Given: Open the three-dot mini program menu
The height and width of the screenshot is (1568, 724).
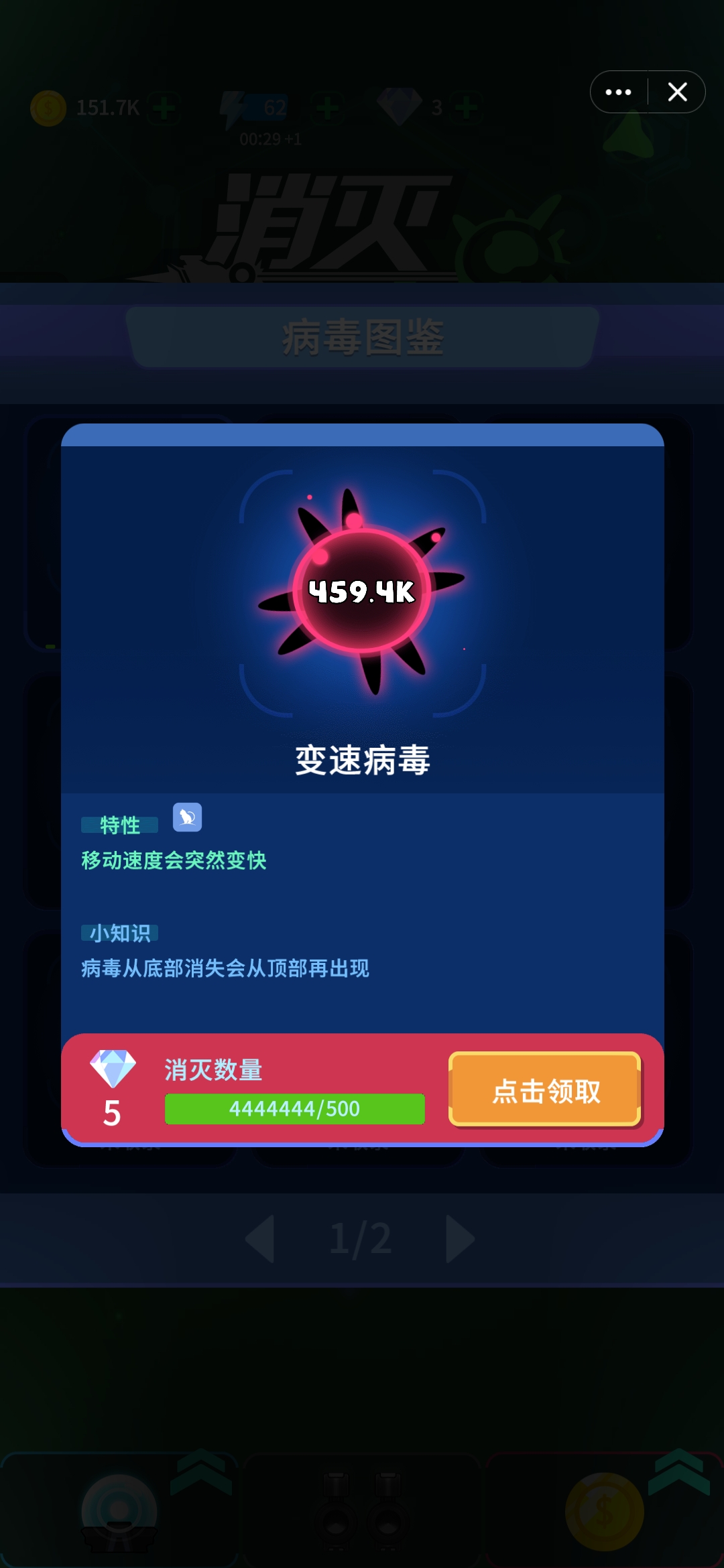Looking at the screenshot, I should coord(618,92).
